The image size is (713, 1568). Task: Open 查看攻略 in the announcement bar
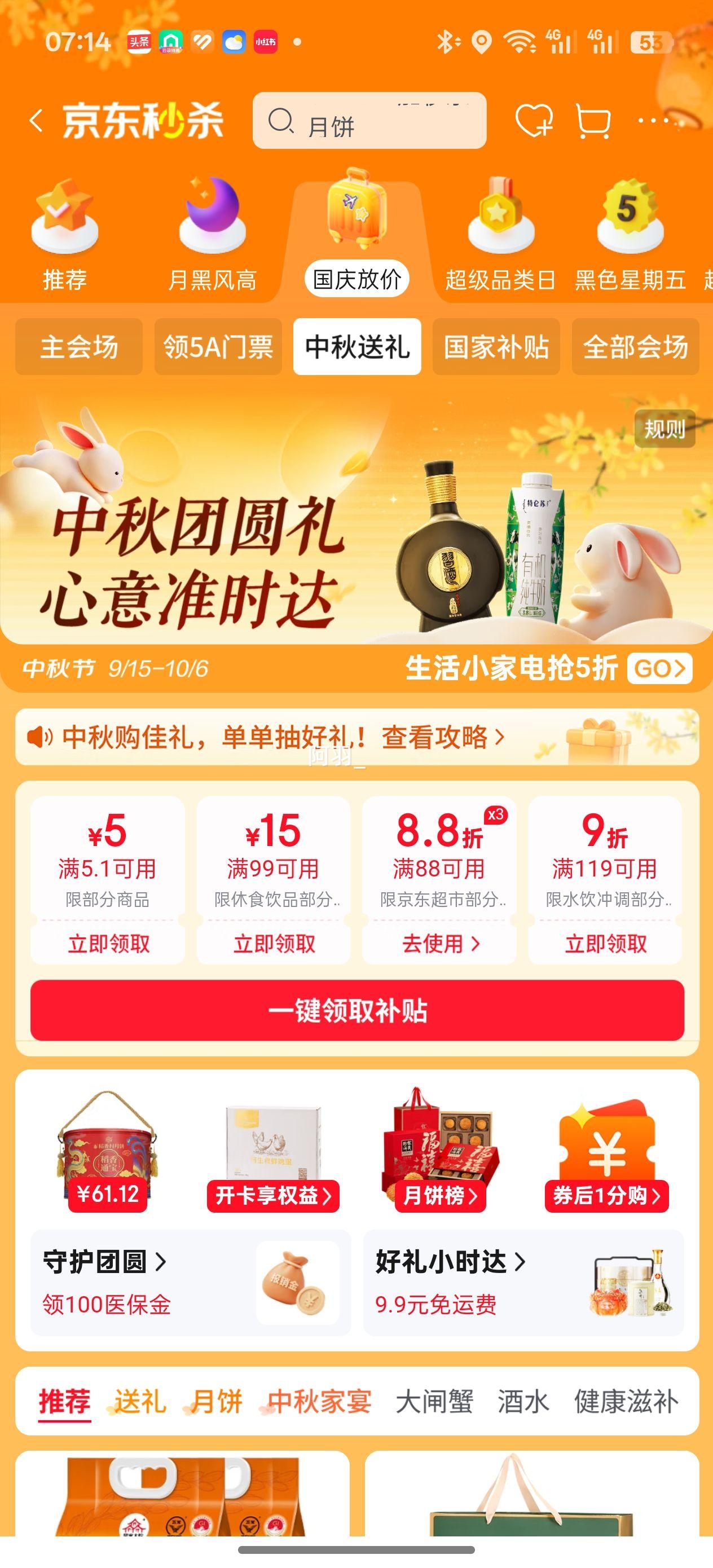click(442, 738)
